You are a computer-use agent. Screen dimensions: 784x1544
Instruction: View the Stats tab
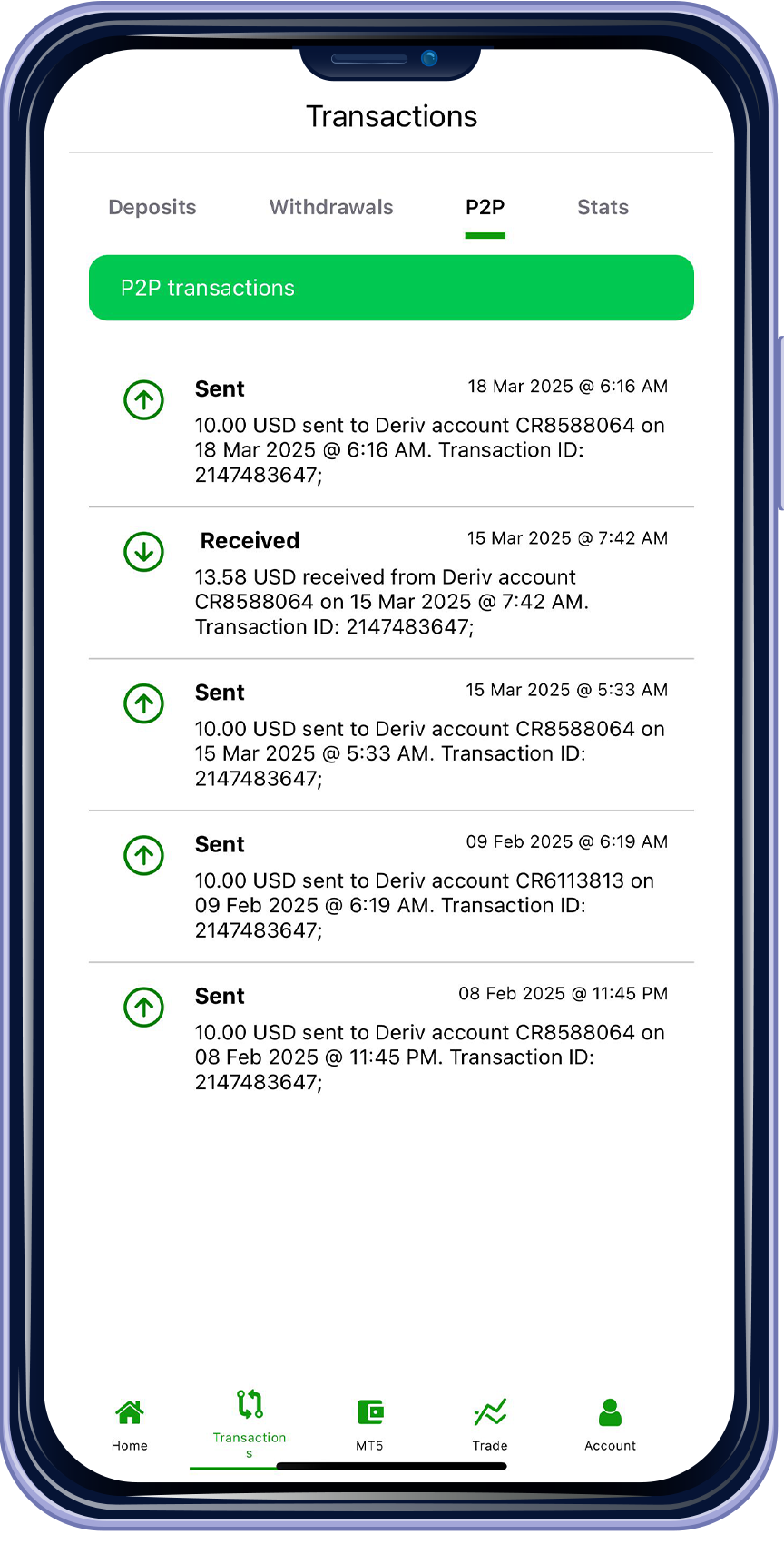click(603, 207)
